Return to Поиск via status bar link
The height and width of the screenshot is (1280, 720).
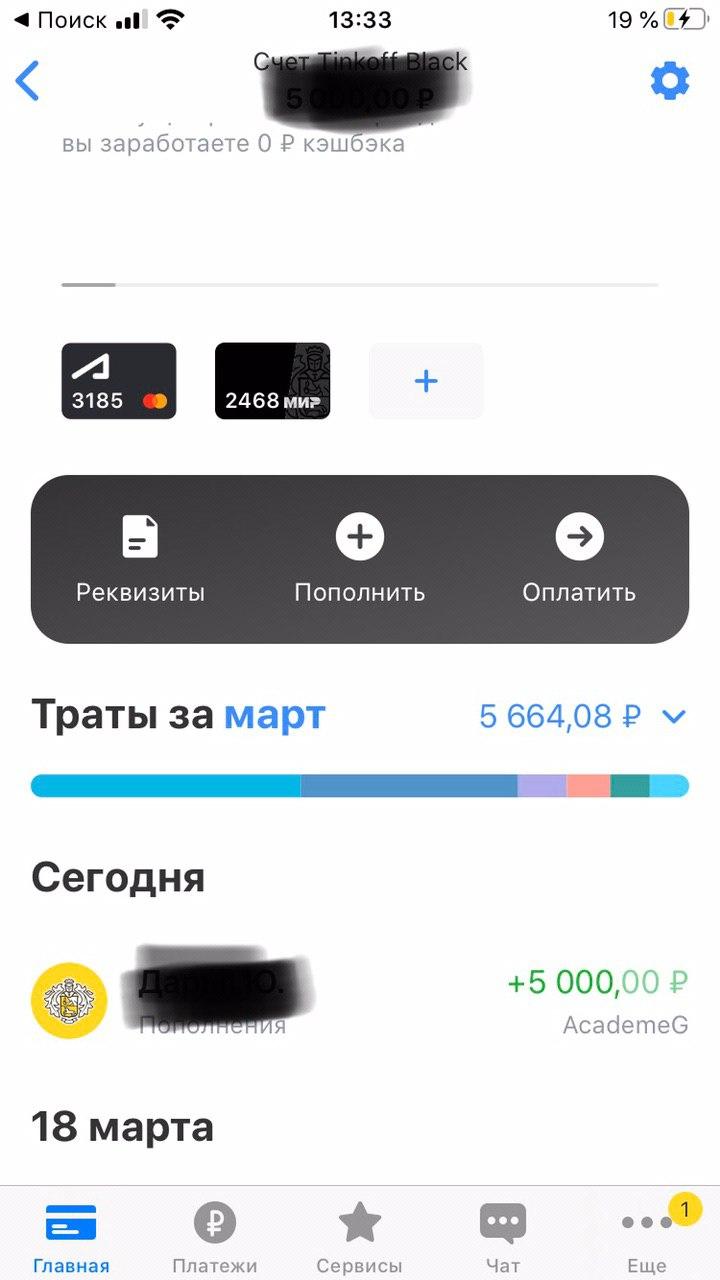click(x=60, y=20)
